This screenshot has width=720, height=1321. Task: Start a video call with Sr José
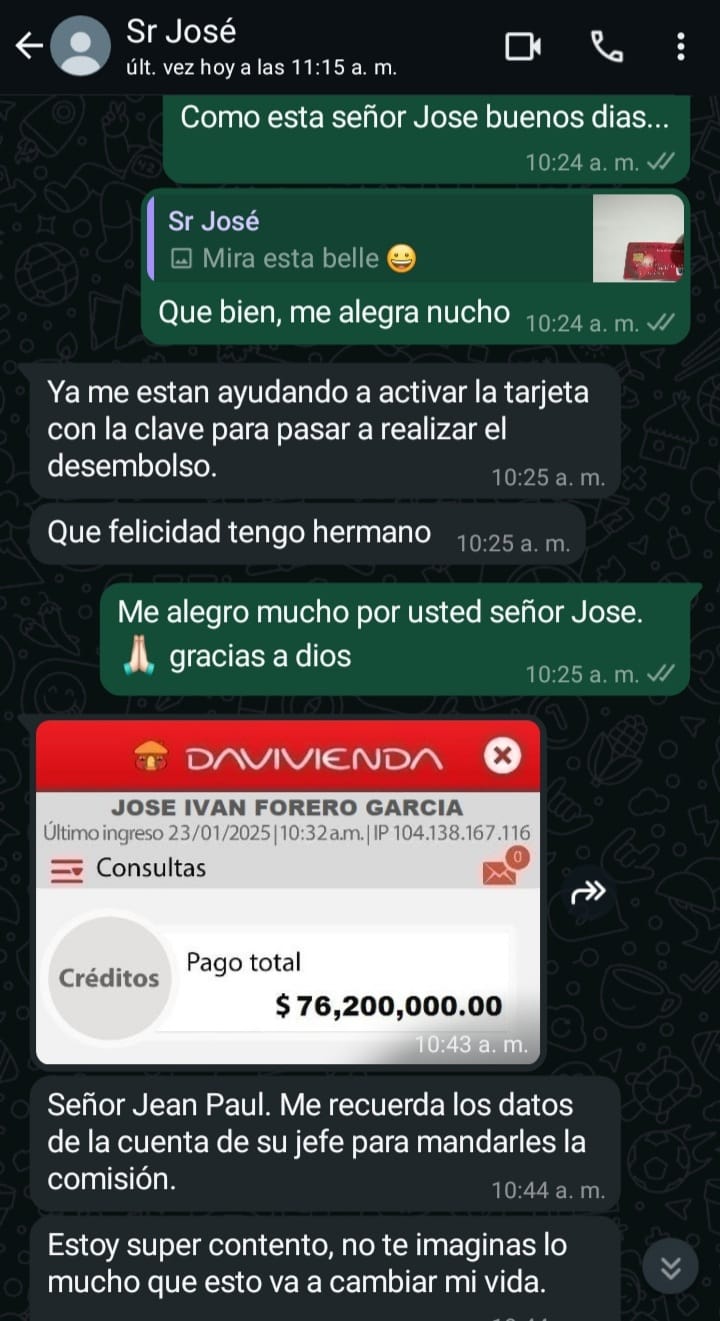coord(523,46)
